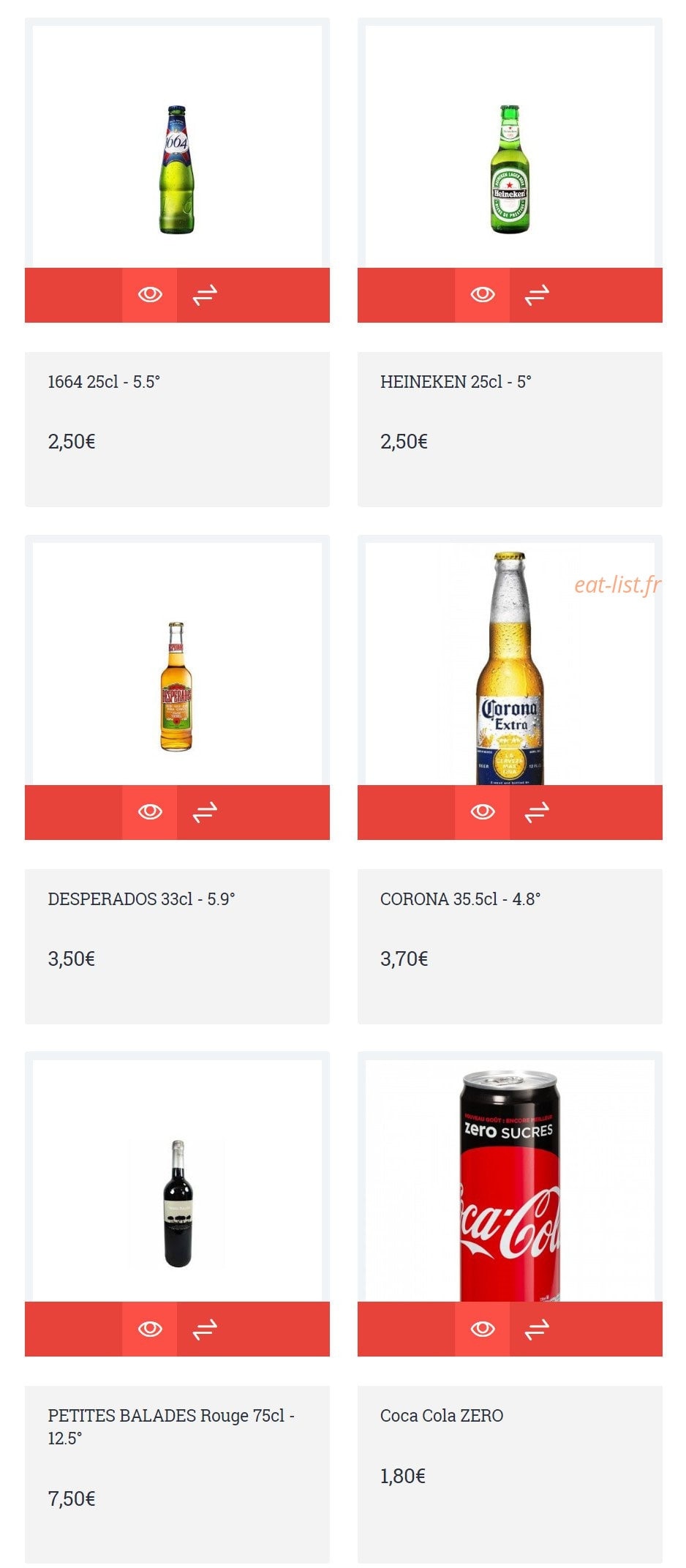Quick view the 1664 25cl beer
This screenshot has height=1568, width=686.
150,295
